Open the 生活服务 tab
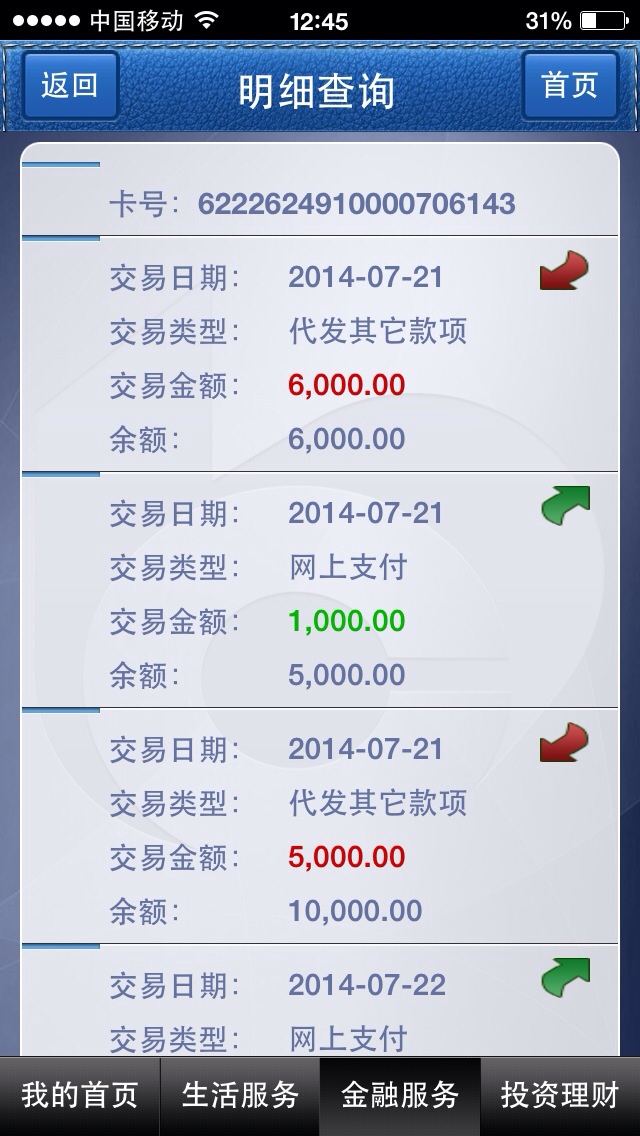 pos(240,1096)
